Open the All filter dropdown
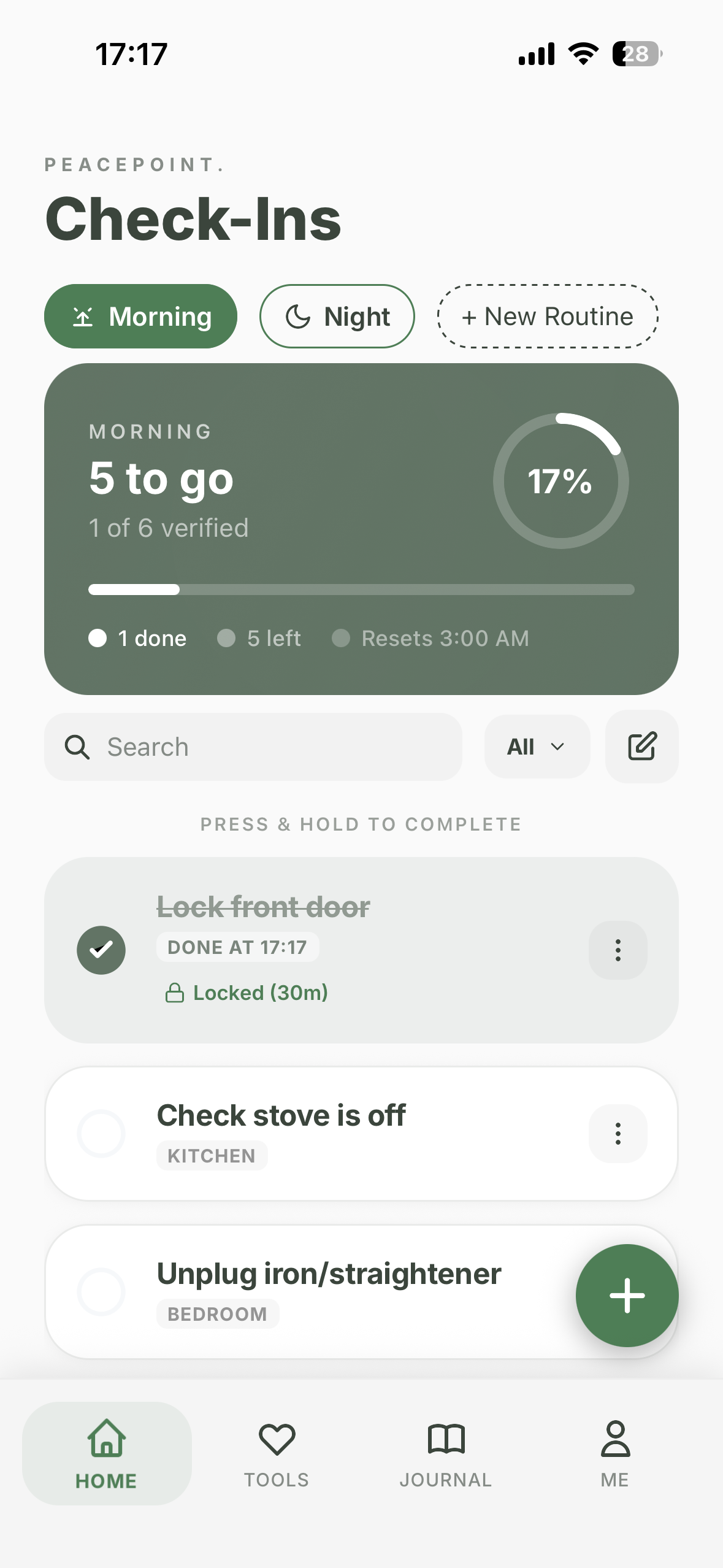 (537, 747)
